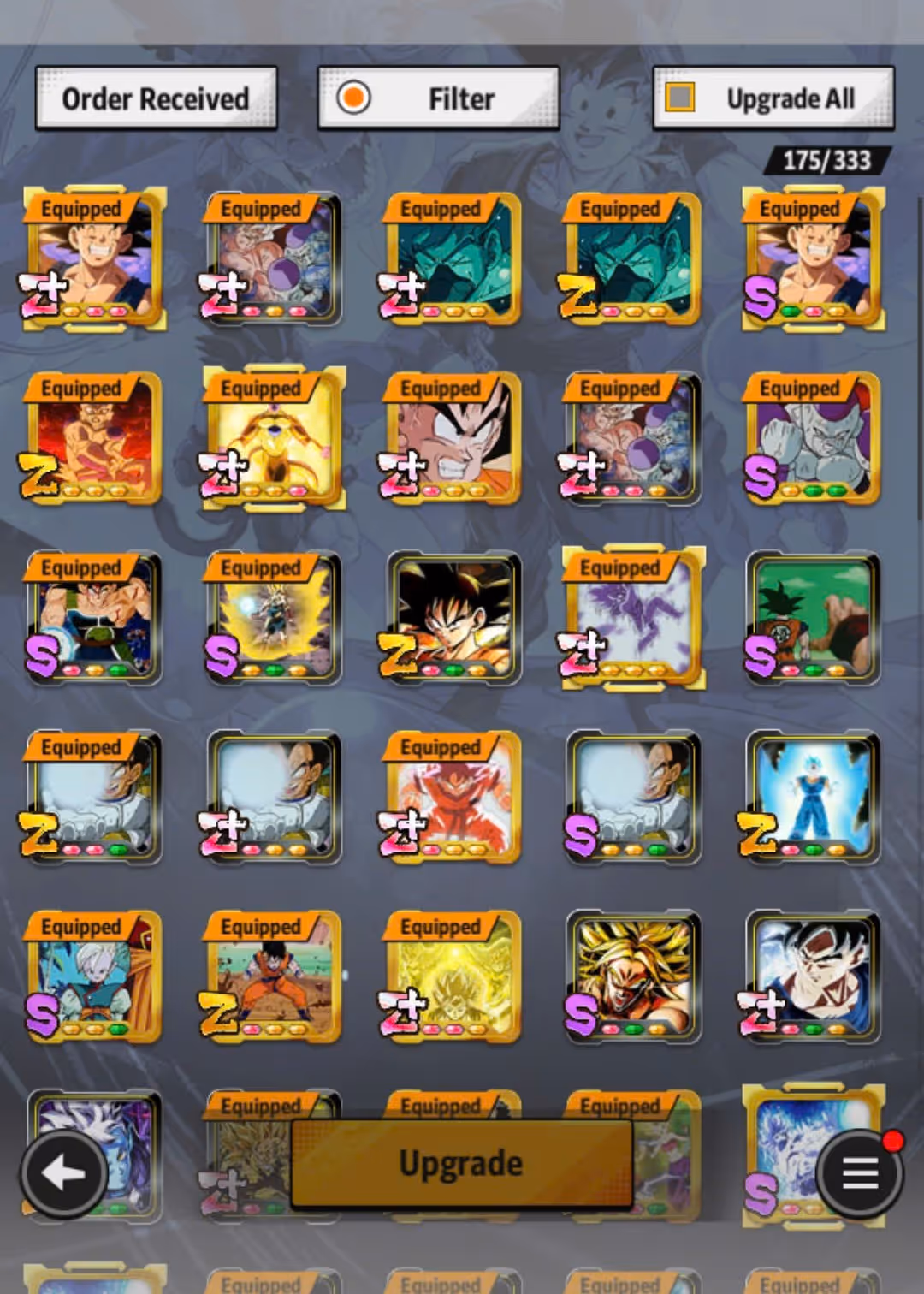The image size is (924, 1294).
Task: Go back with the arrow button
Action: pyautogui.click(x=64, y=1173)
